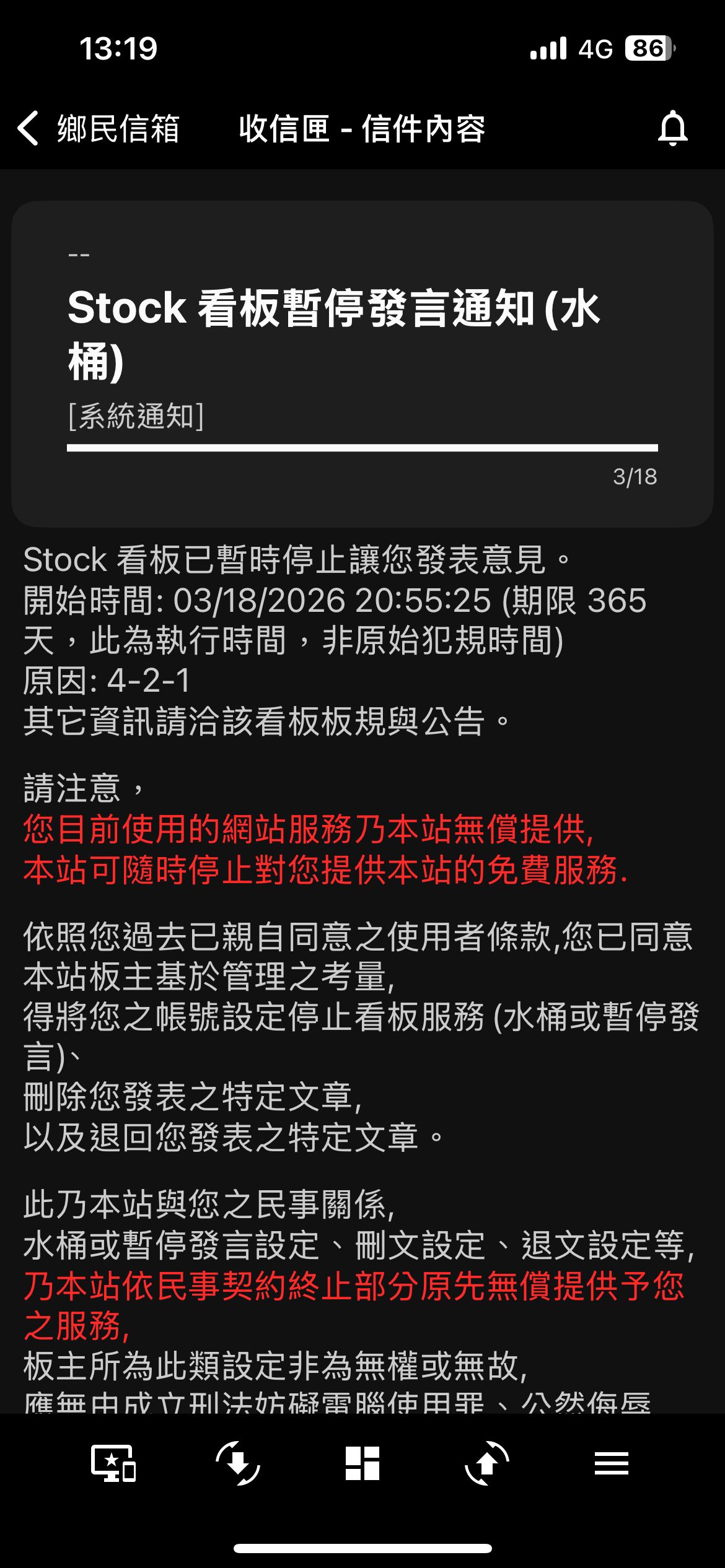
Task: Open the three-line menu
Action: pyautogui.click(x=611, y=1463)
